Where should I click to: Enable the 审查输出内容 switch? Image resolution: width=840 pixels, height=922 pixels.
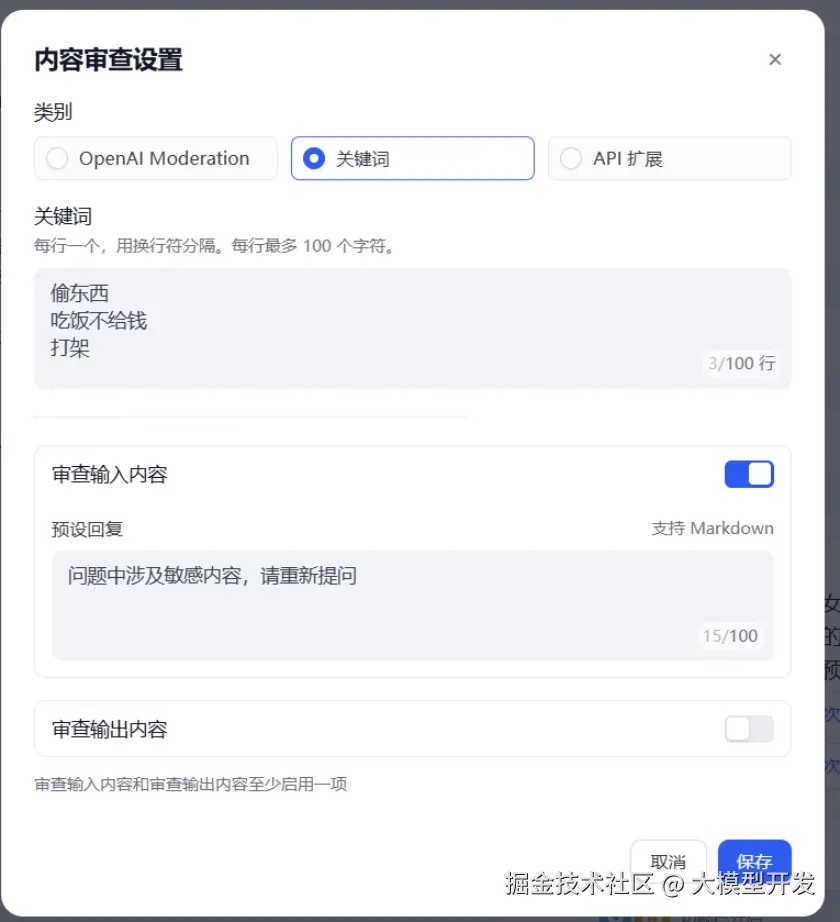(x=749, y=729)
